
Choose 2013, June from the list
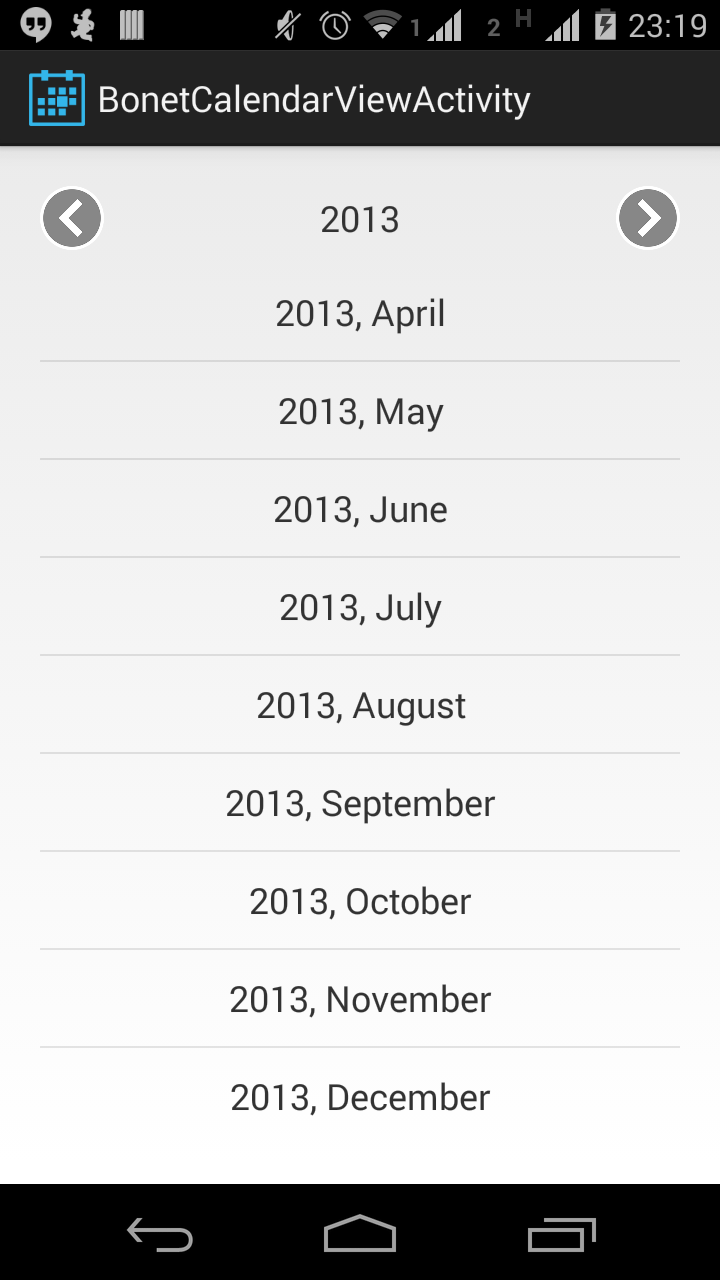coord(360,510)
